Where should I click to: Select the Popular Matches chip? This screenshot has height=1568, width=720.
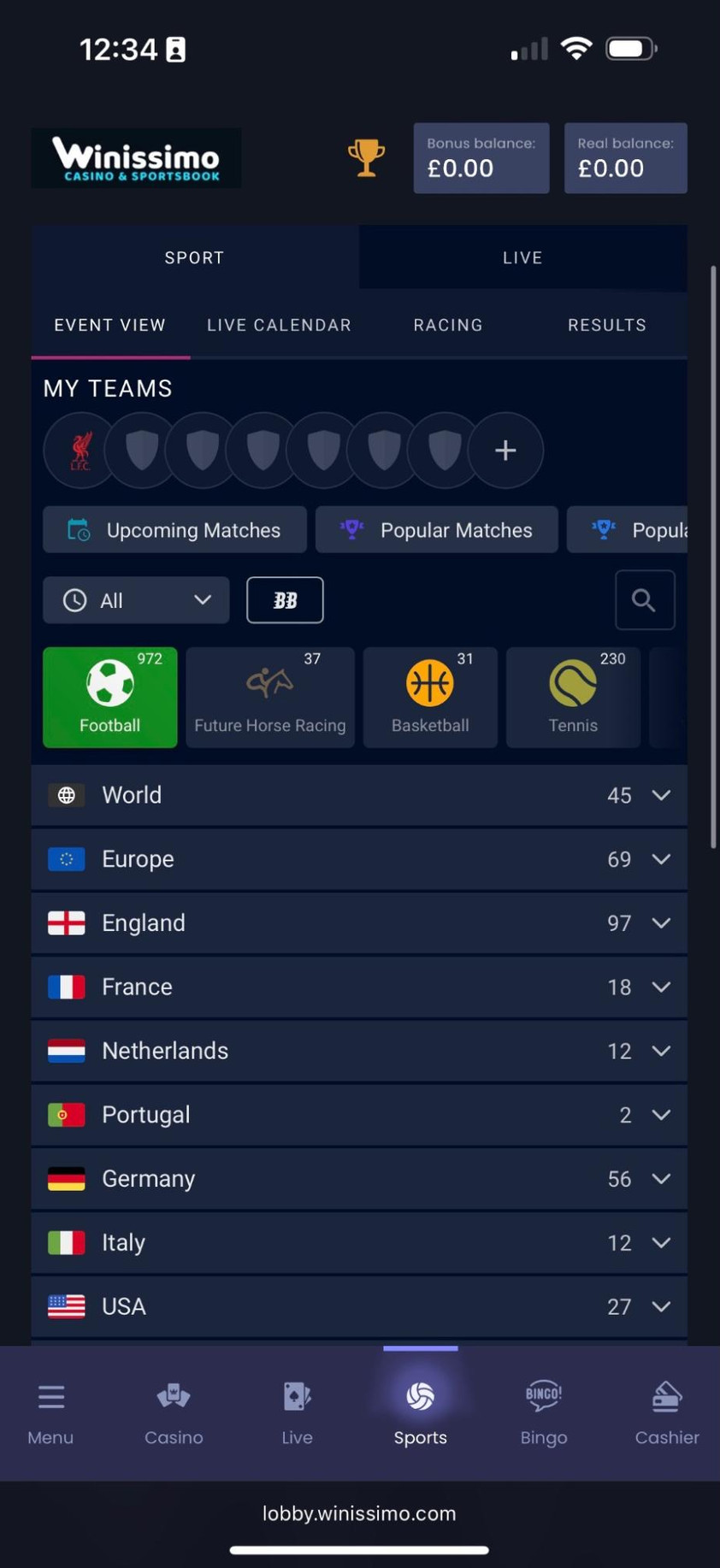point(437,530)
